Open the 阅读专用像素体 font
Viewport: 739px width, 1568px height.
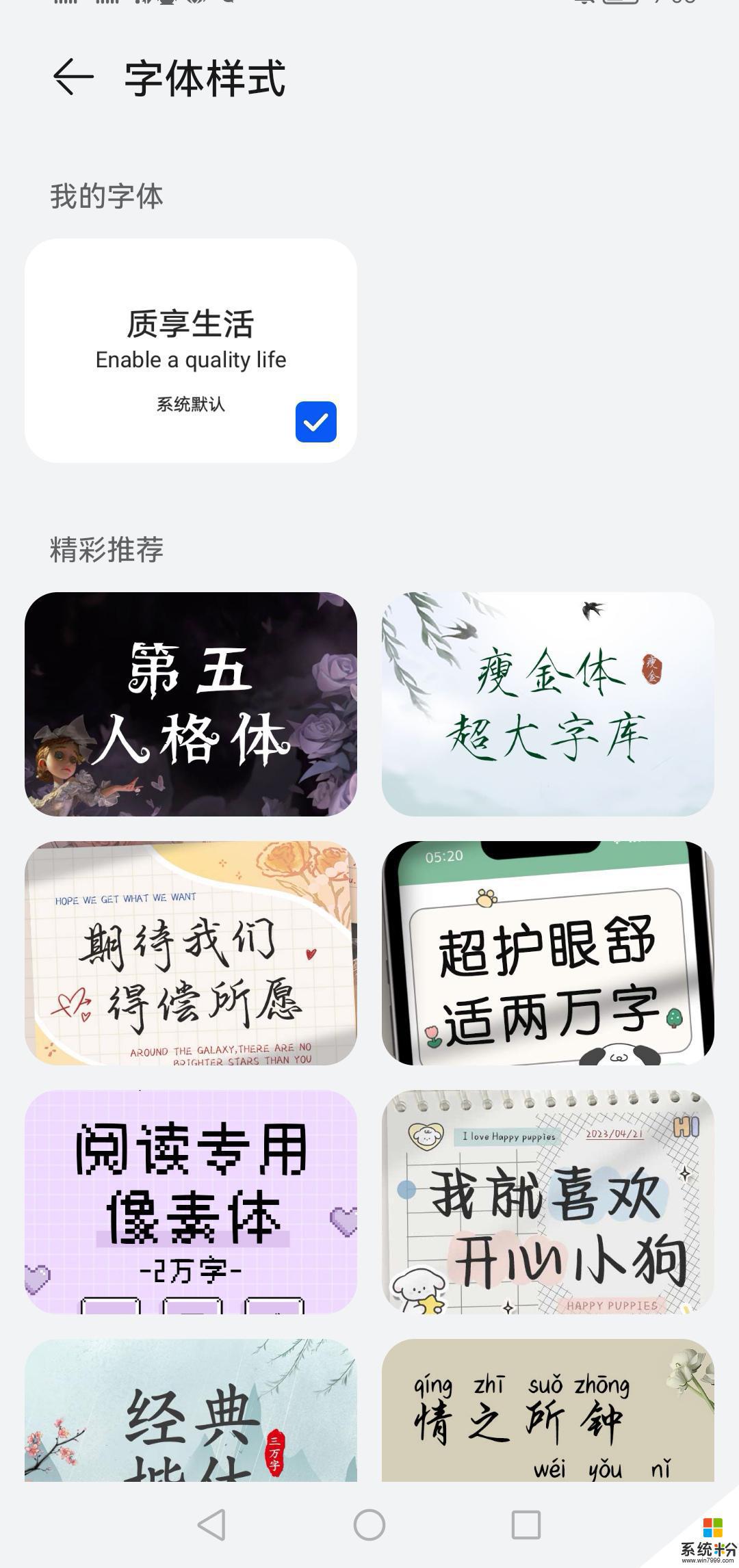tap(191, 1202)
